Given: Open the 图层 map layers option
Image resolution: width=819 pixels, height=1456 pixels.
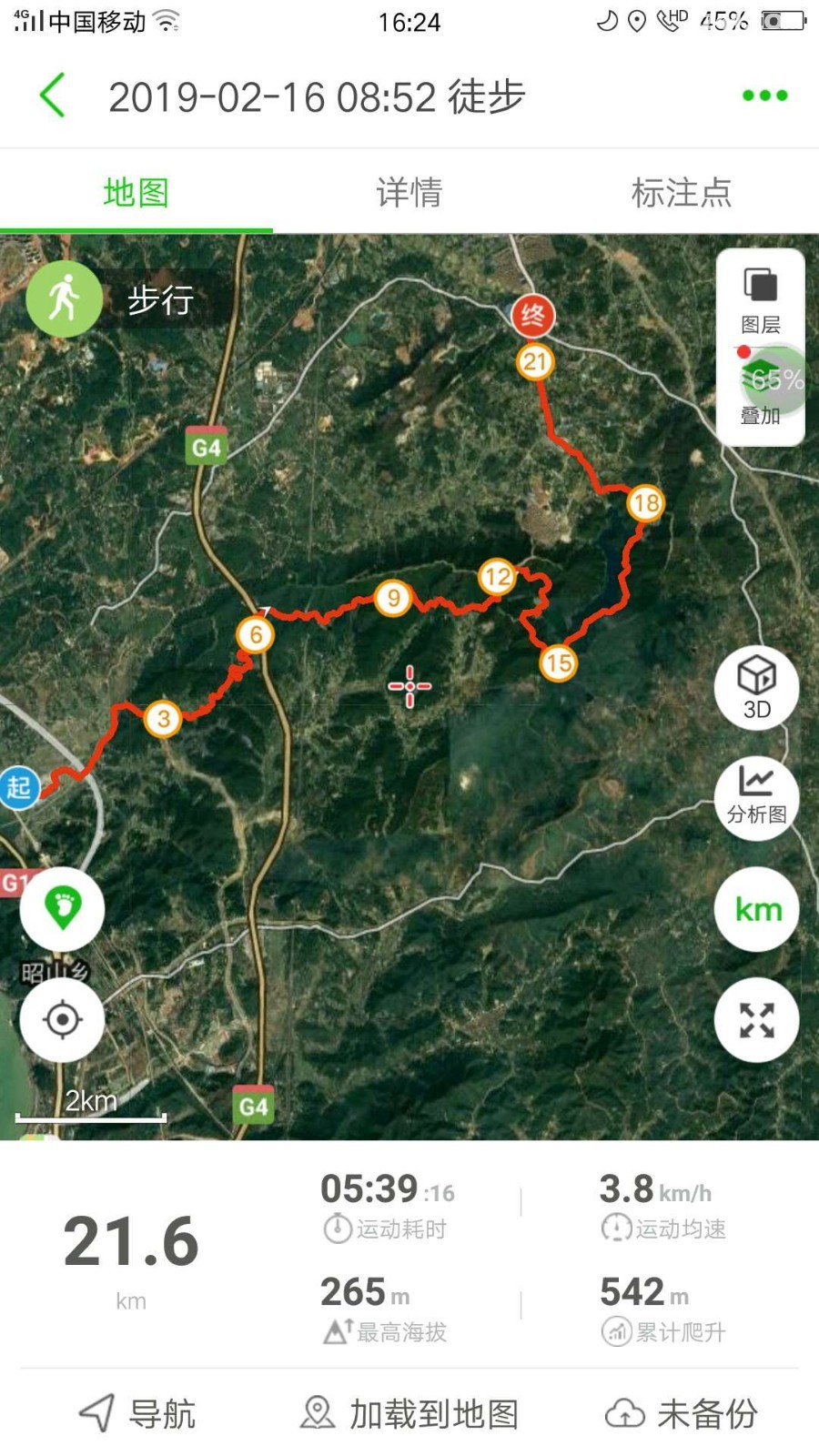Looking at the screenshot, I should pyautogui.click(x=761, y=300).
